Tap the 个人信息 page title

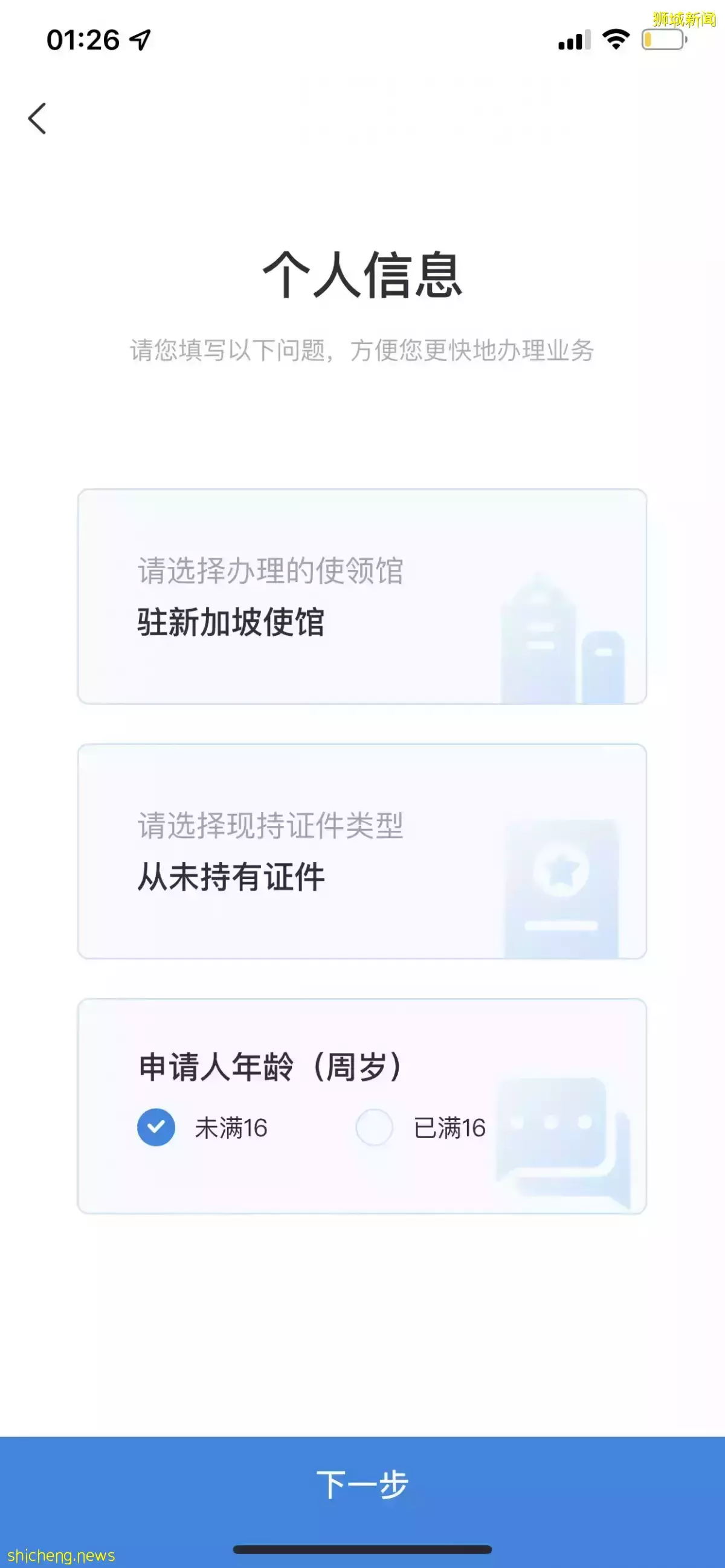362,274
